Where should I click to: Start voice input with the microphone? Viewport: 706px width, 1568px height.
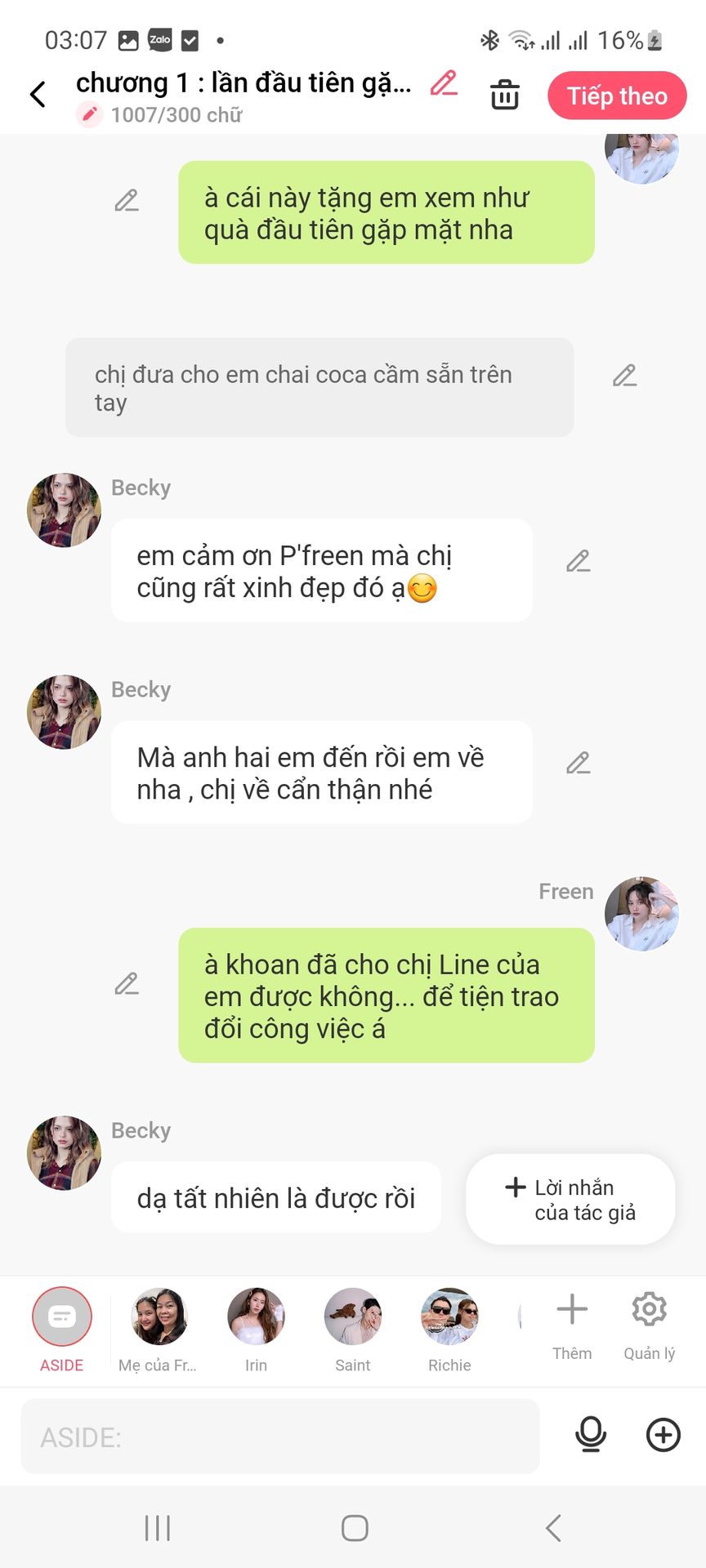point(591,1435)
